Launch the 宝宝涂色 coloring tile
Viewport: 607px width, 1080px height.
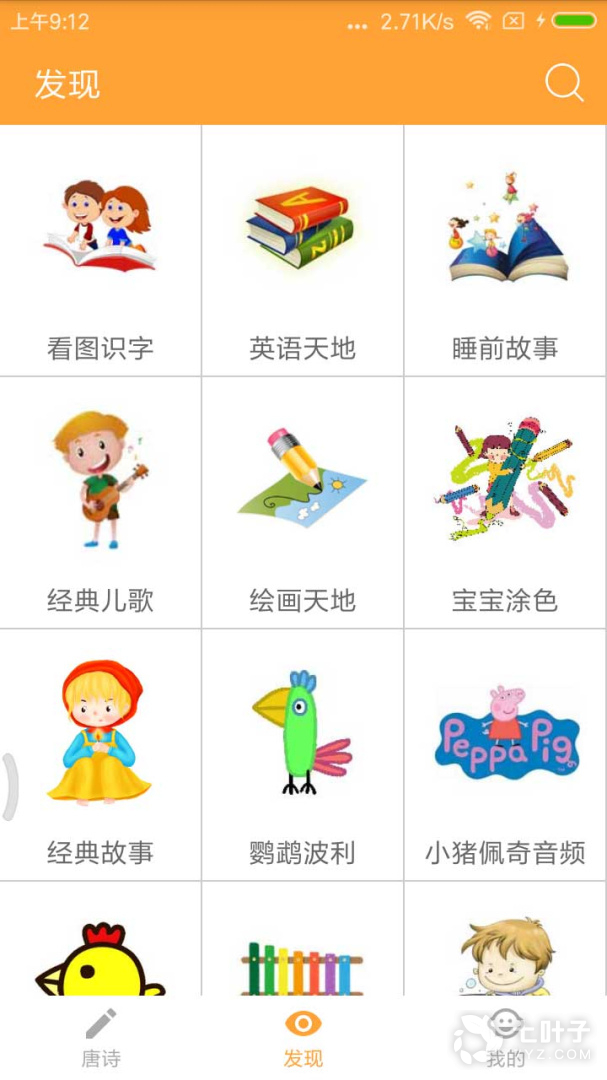505,503
